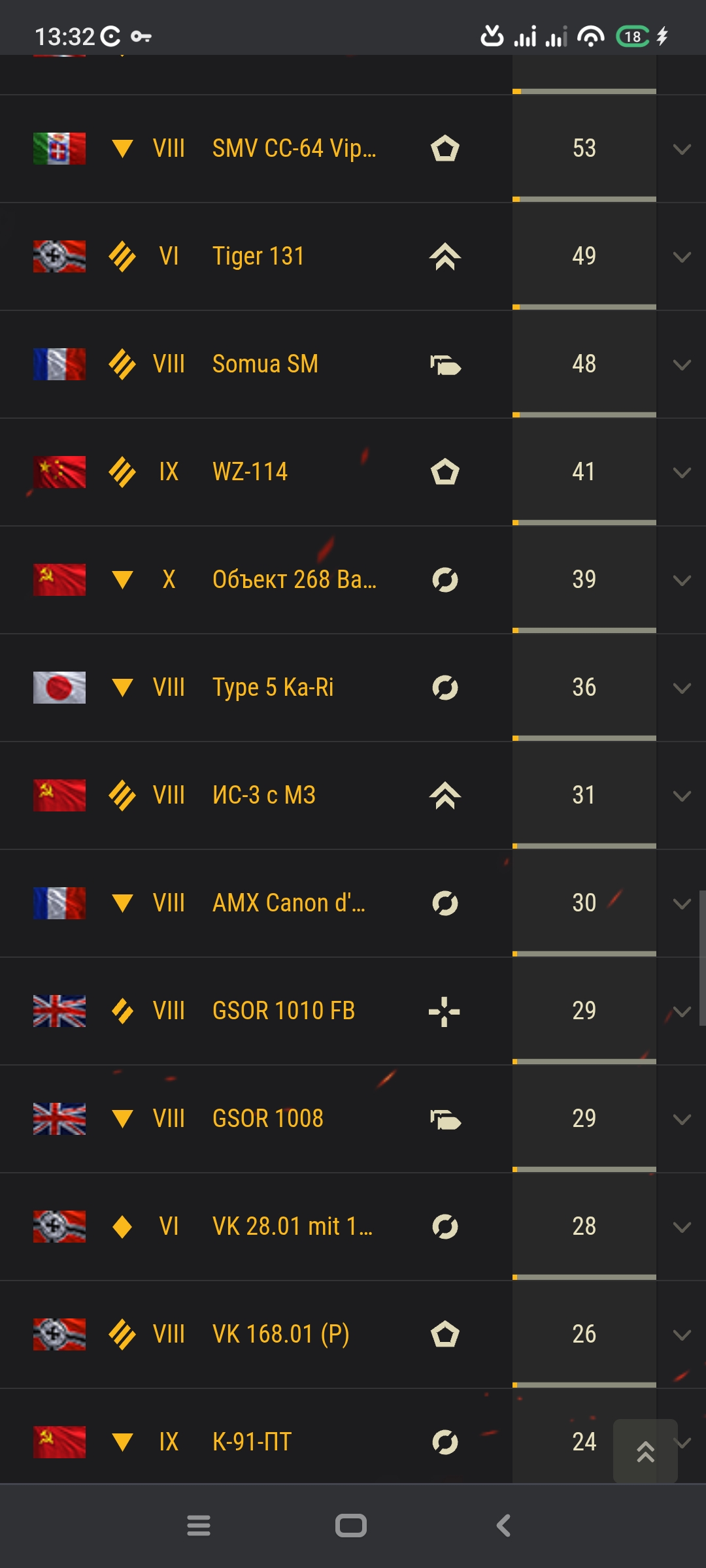The image size is (706, 1568).
Task: Expand the Объект 268 Ва... row chevron
Action: coord(682,581)
